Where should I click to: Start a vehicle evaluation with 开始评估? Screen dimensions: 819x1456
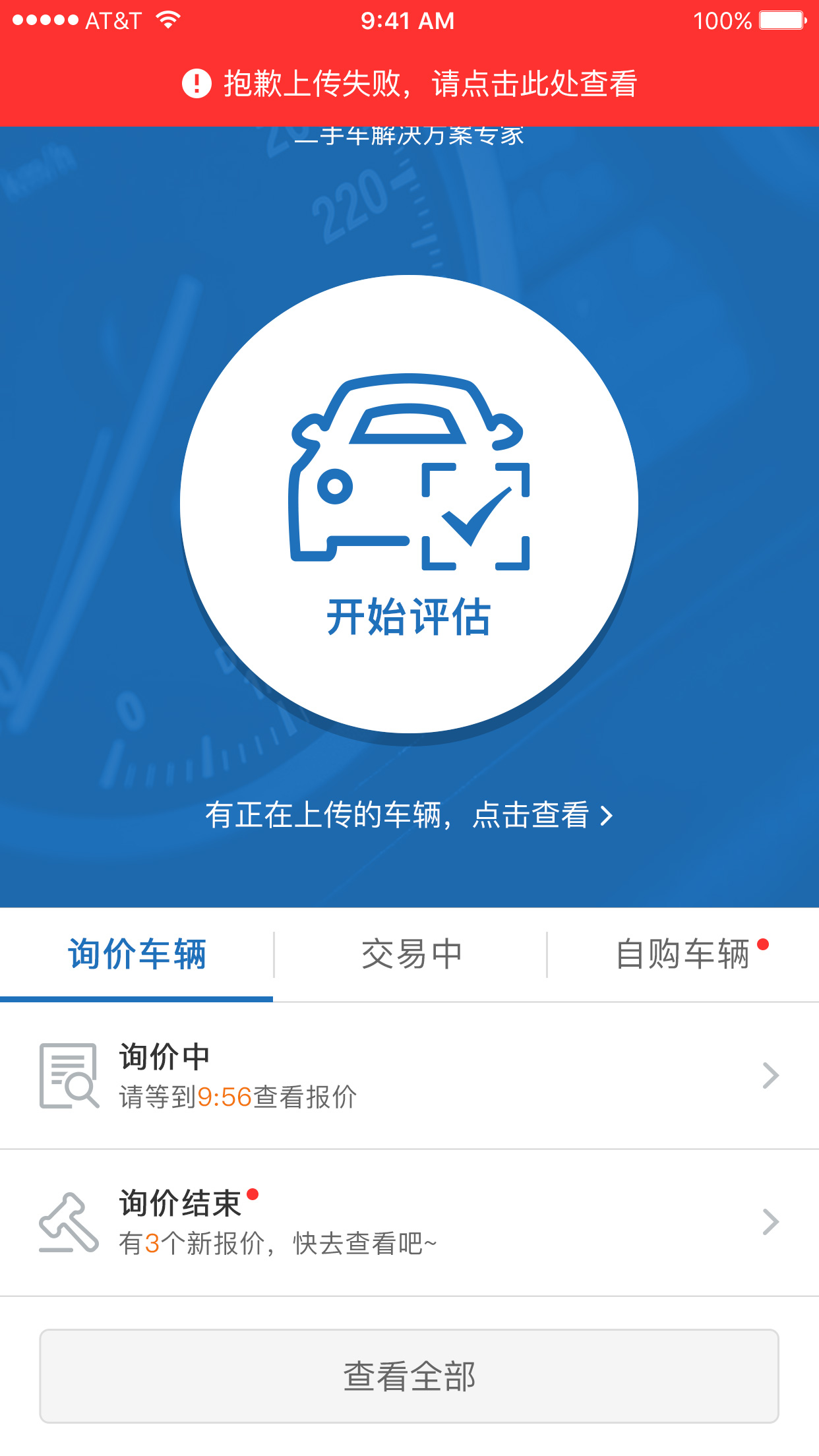(409, 504)
